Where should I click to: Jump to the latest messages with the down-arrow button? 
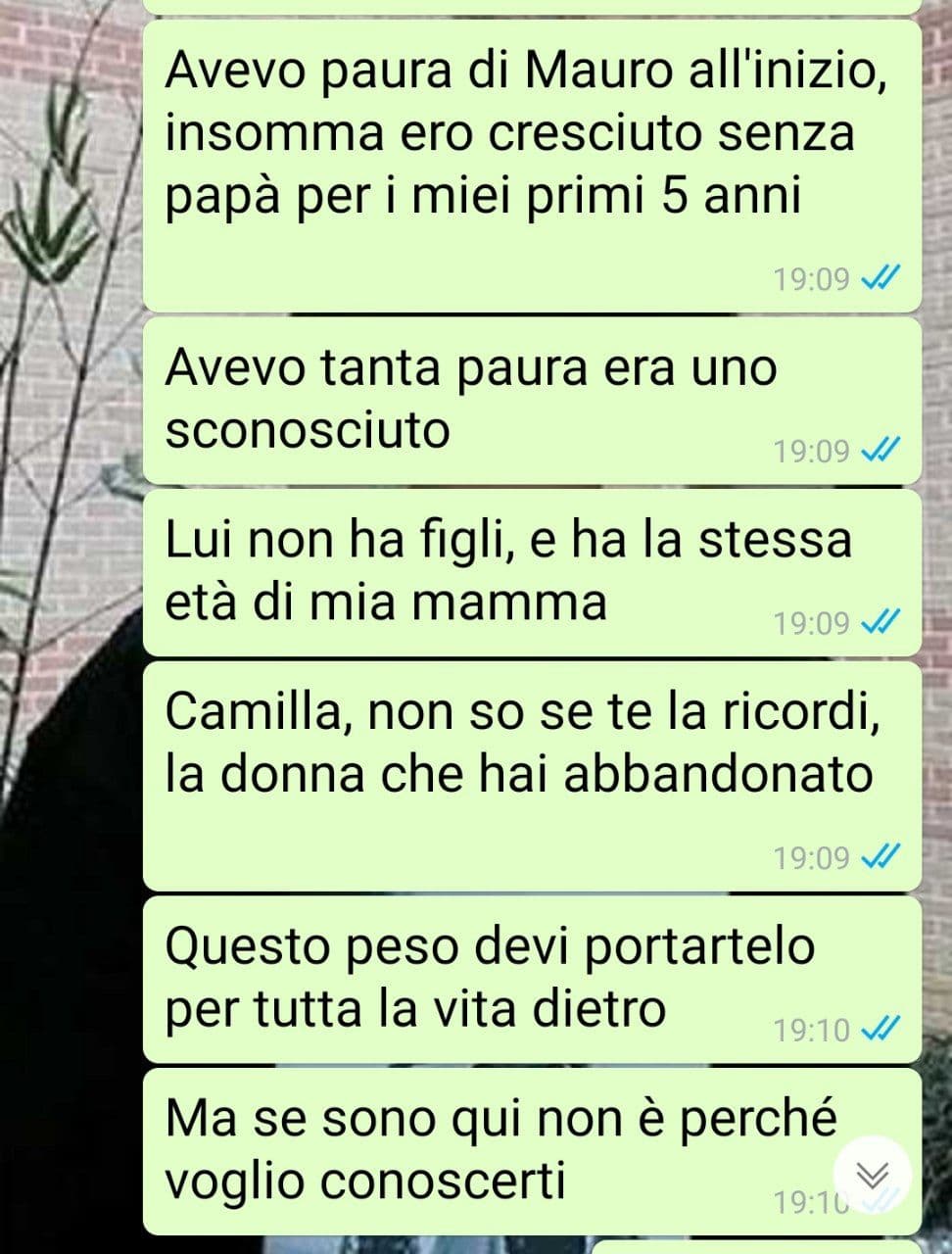pyautogui.click(x=873, y=1174)
